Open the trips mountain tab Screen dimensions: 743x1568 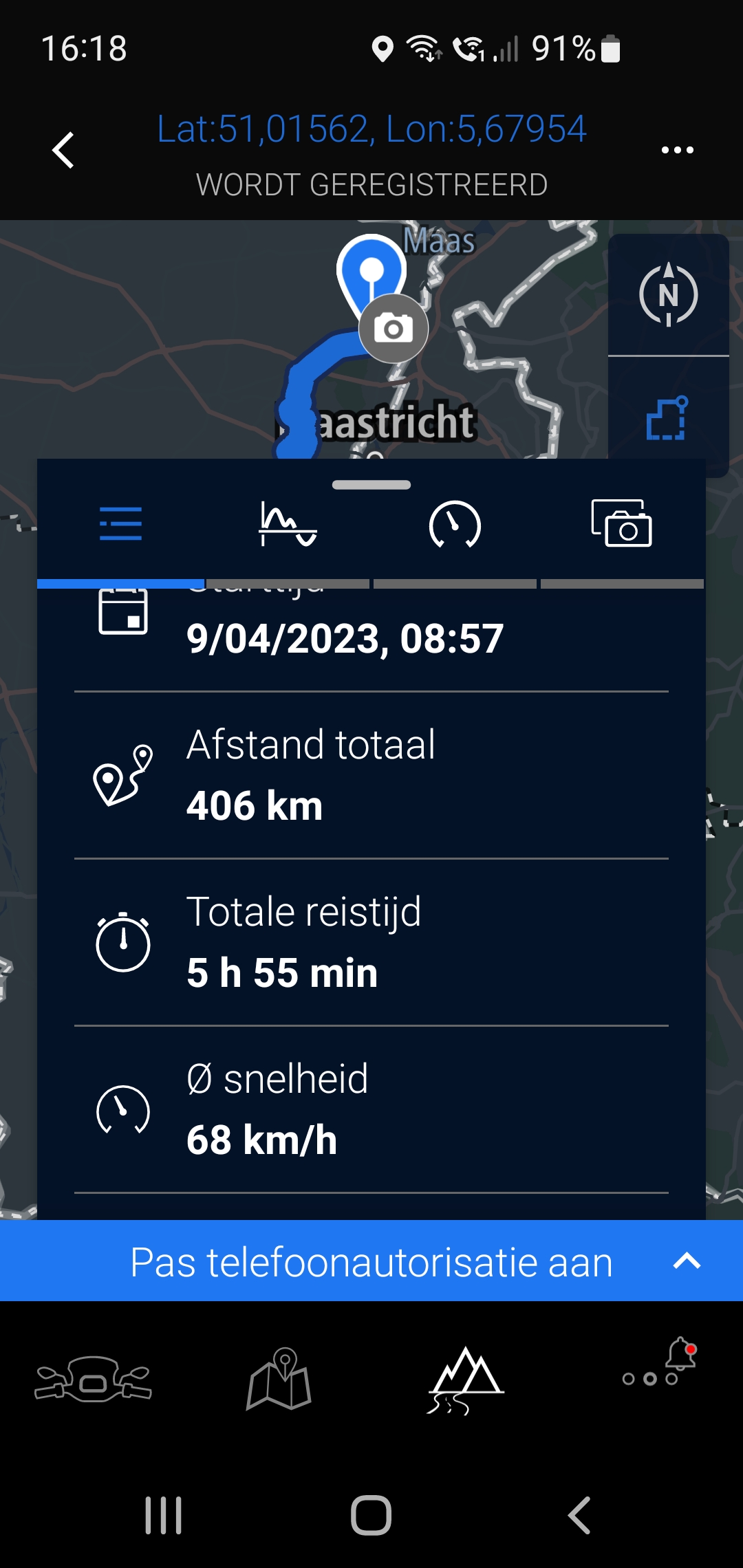[x=466, y=1378]
